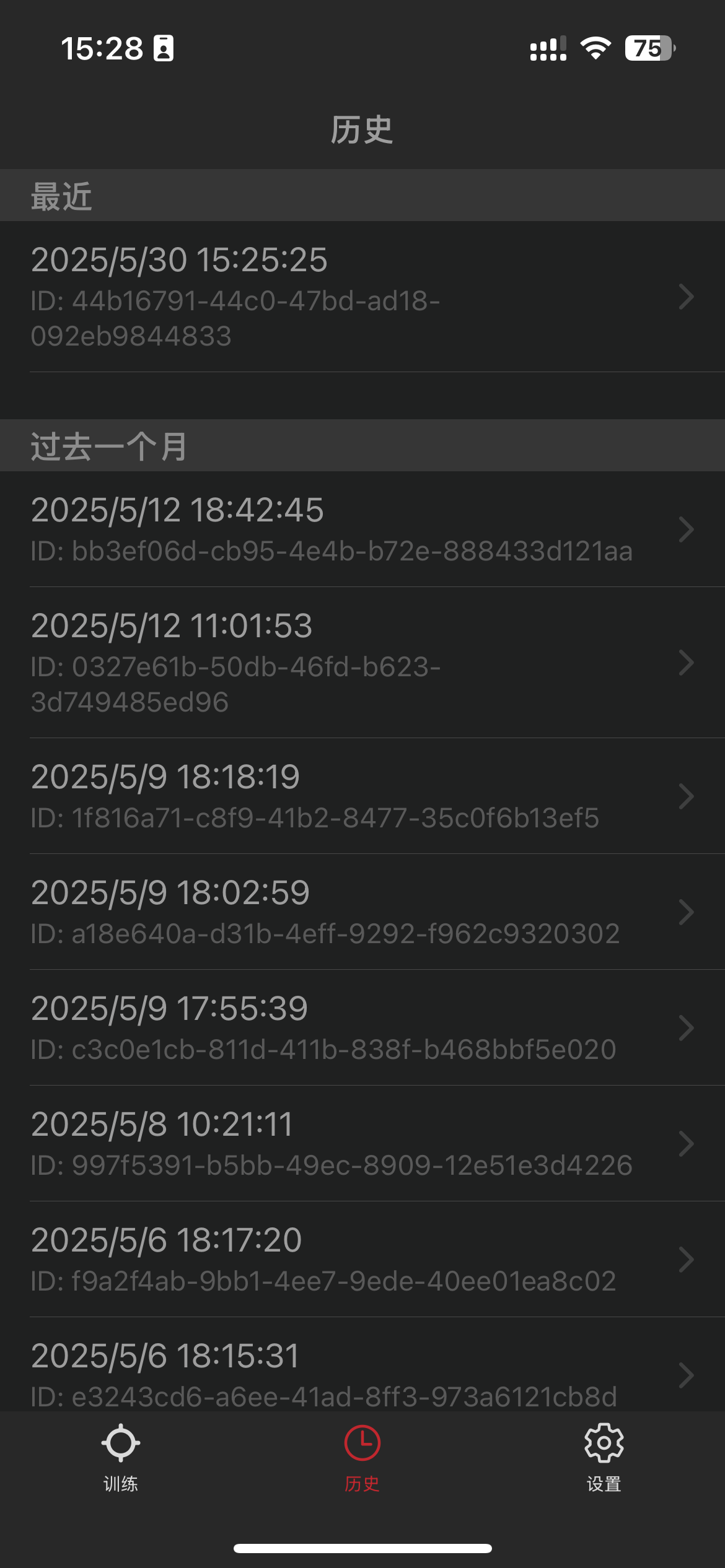The width and height of the screenshot is (725, 1568).
Task: Select the 2025/5/6 18:17:20 entry
Action: pos(362,1260)
